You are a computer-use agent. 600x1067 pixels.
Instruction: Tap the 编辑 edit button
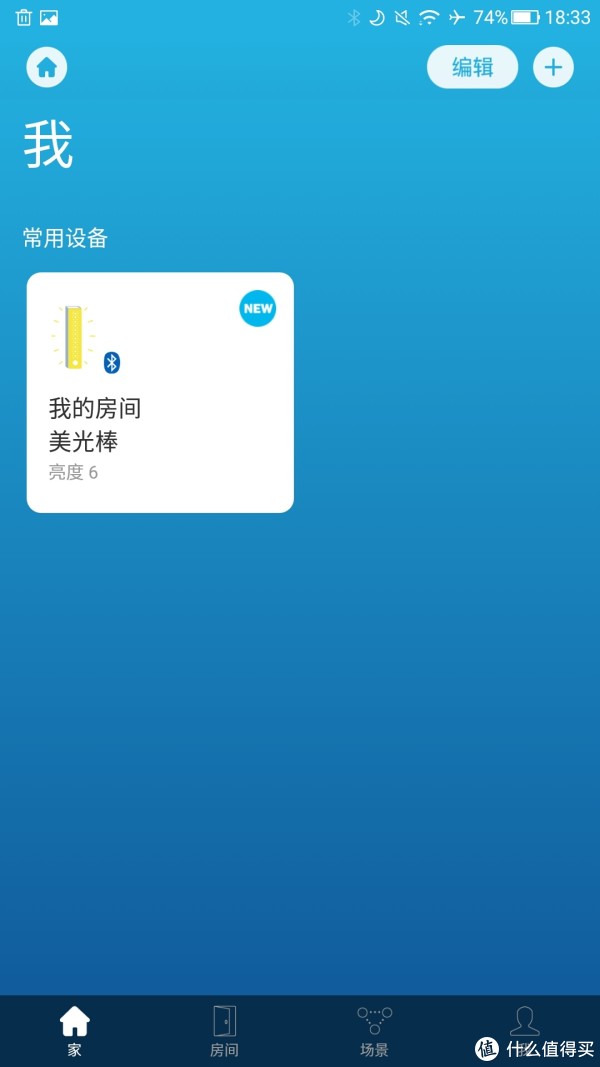[472, 68]
